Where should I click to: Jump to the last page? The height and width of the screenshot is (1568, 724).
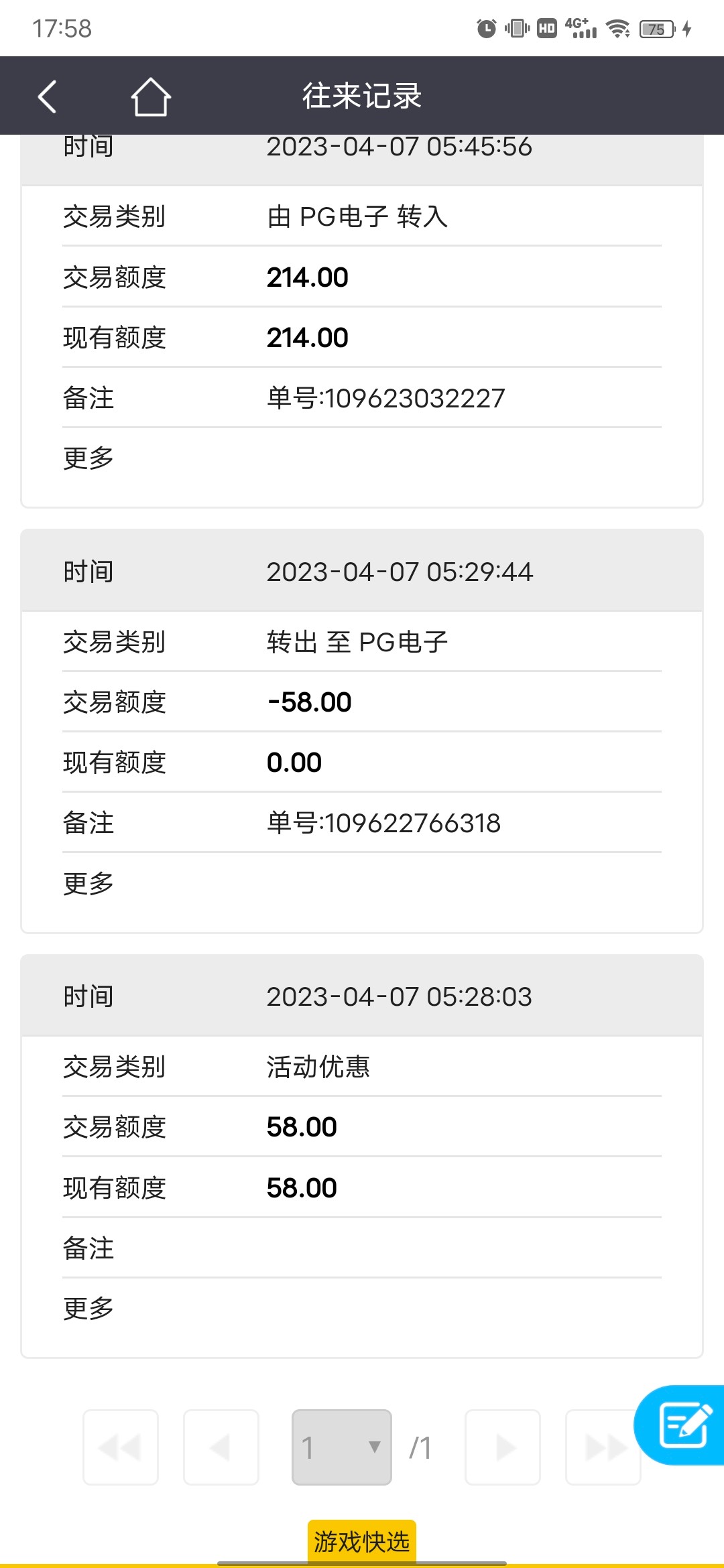603,1447
